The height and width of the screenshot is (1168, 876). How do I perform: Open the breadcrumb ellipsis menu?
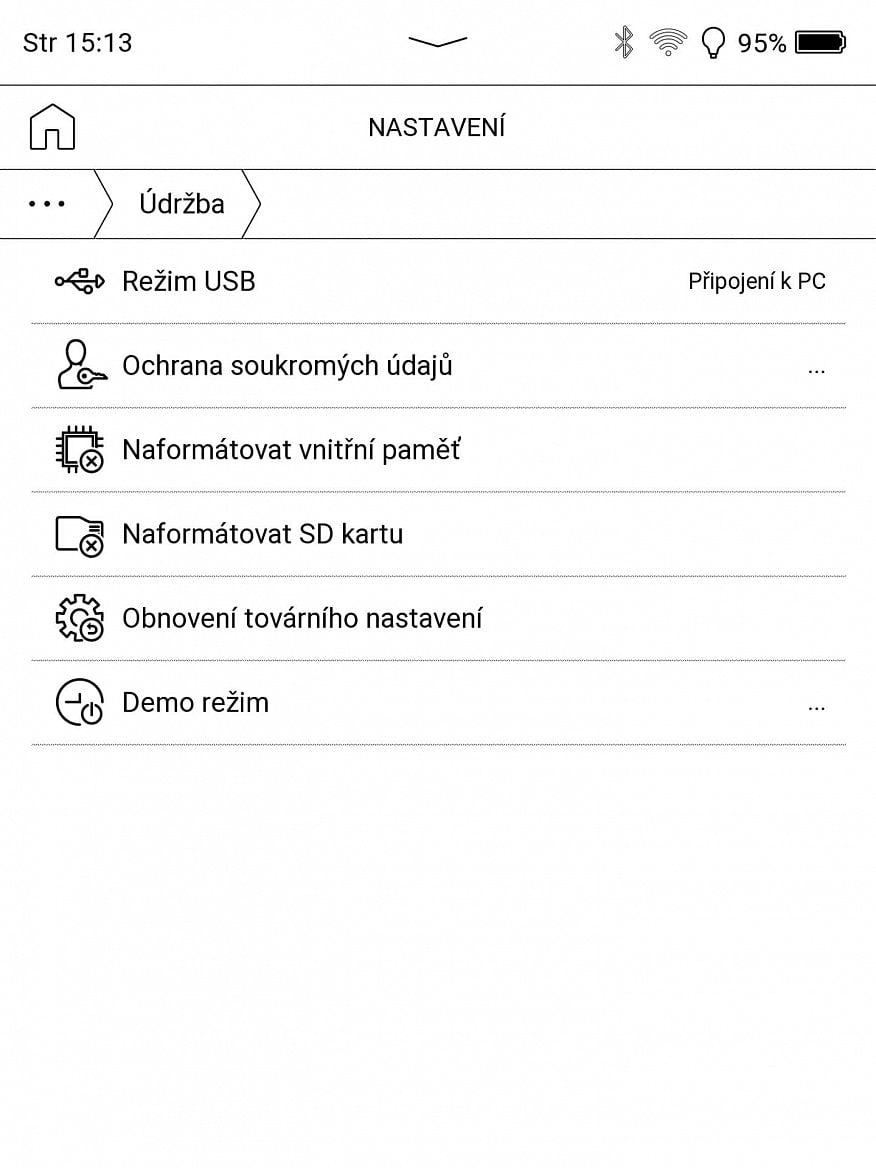coord(48,203)
